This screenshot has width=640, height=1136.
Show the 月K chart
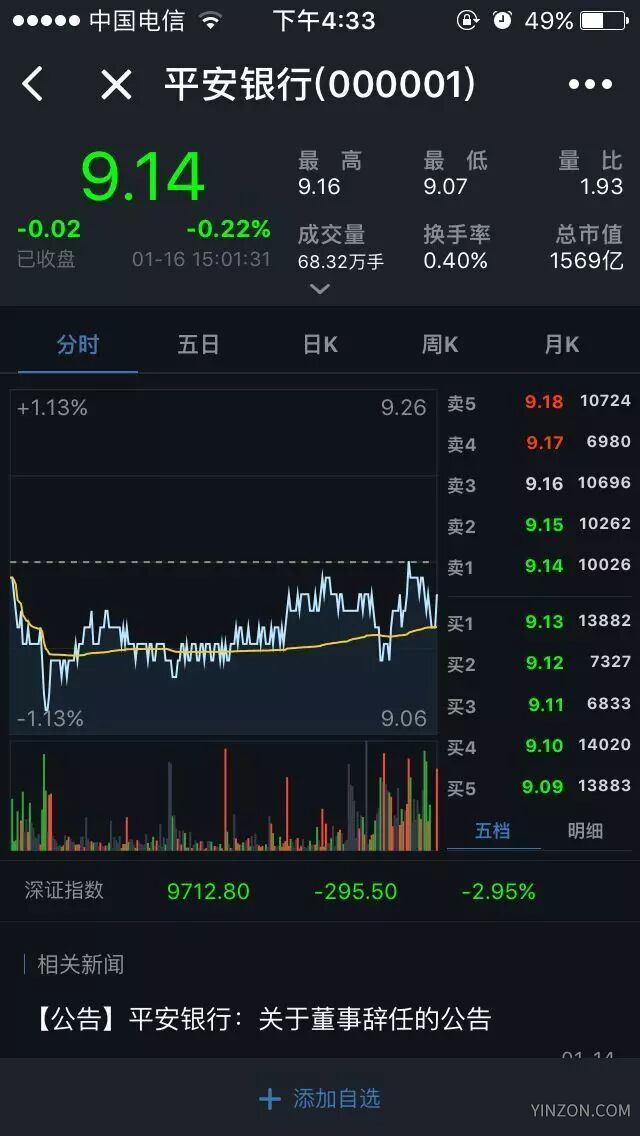pyautogui.click(x=562, y=344)
